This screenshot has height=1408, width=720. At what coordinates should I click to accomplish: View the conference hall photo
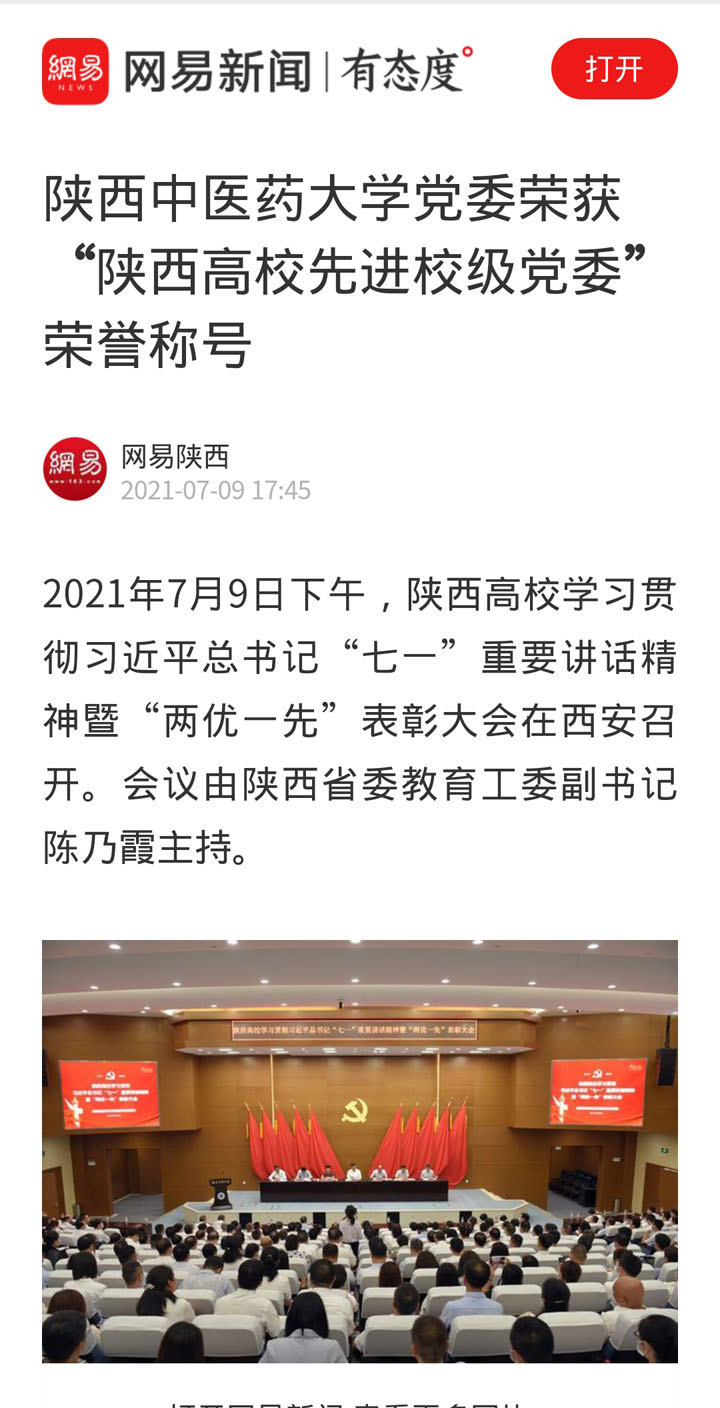click(360, 1150)
